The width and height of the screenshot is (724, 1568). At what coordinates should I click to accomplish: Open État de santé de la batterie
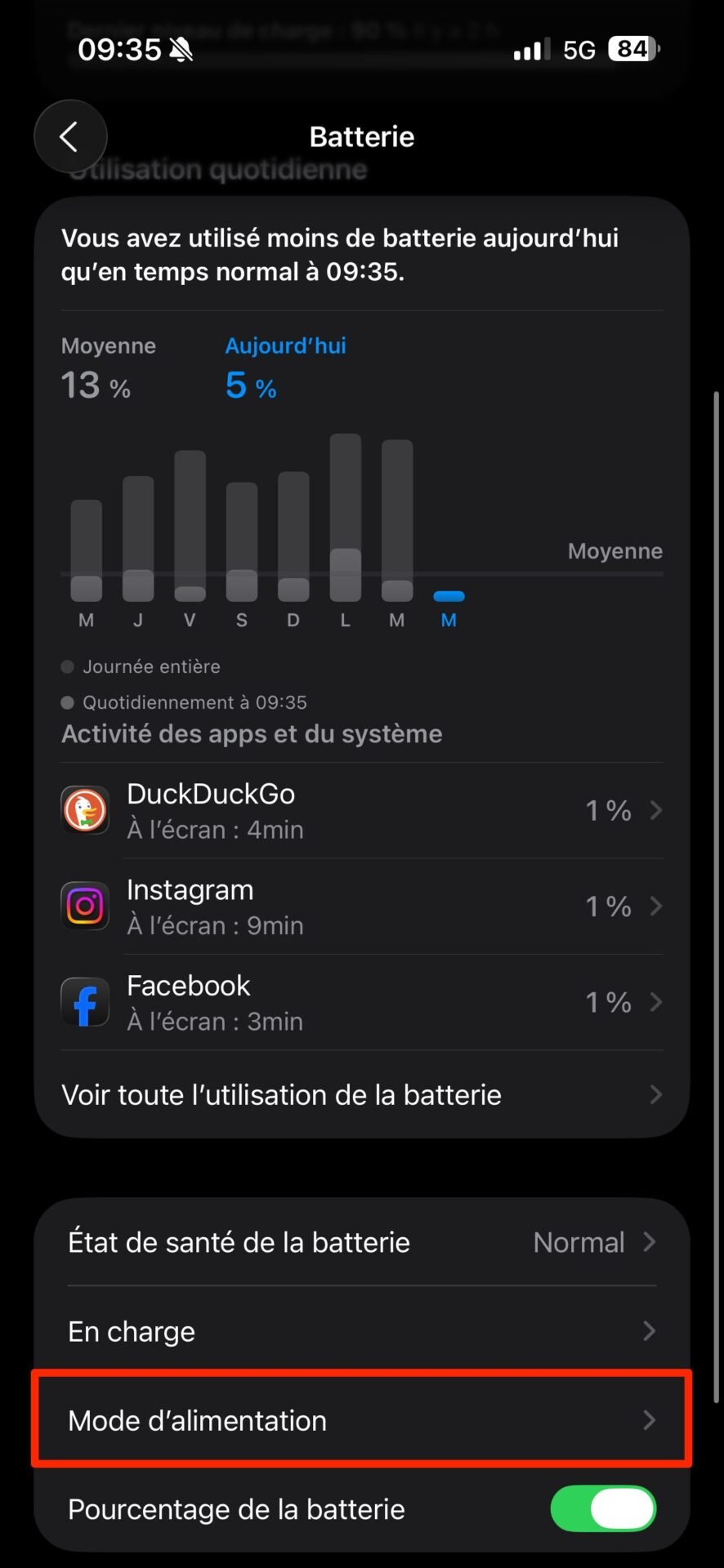coord(362,1242)
